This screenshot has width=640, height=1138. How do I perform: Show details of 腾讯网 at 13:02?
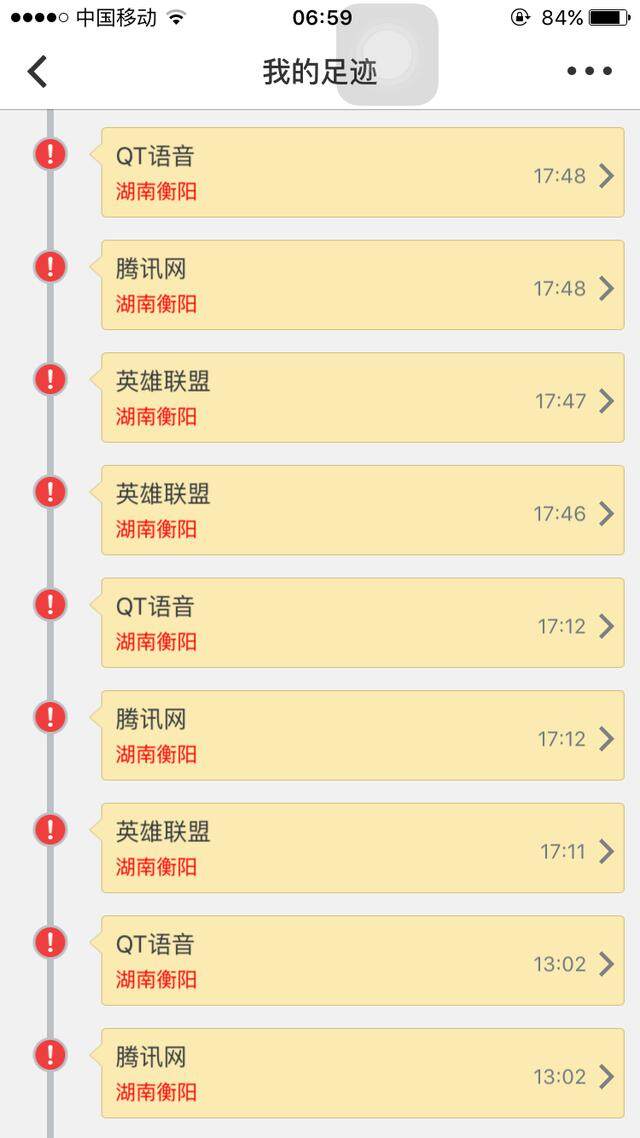click(x=362, y=1072)
